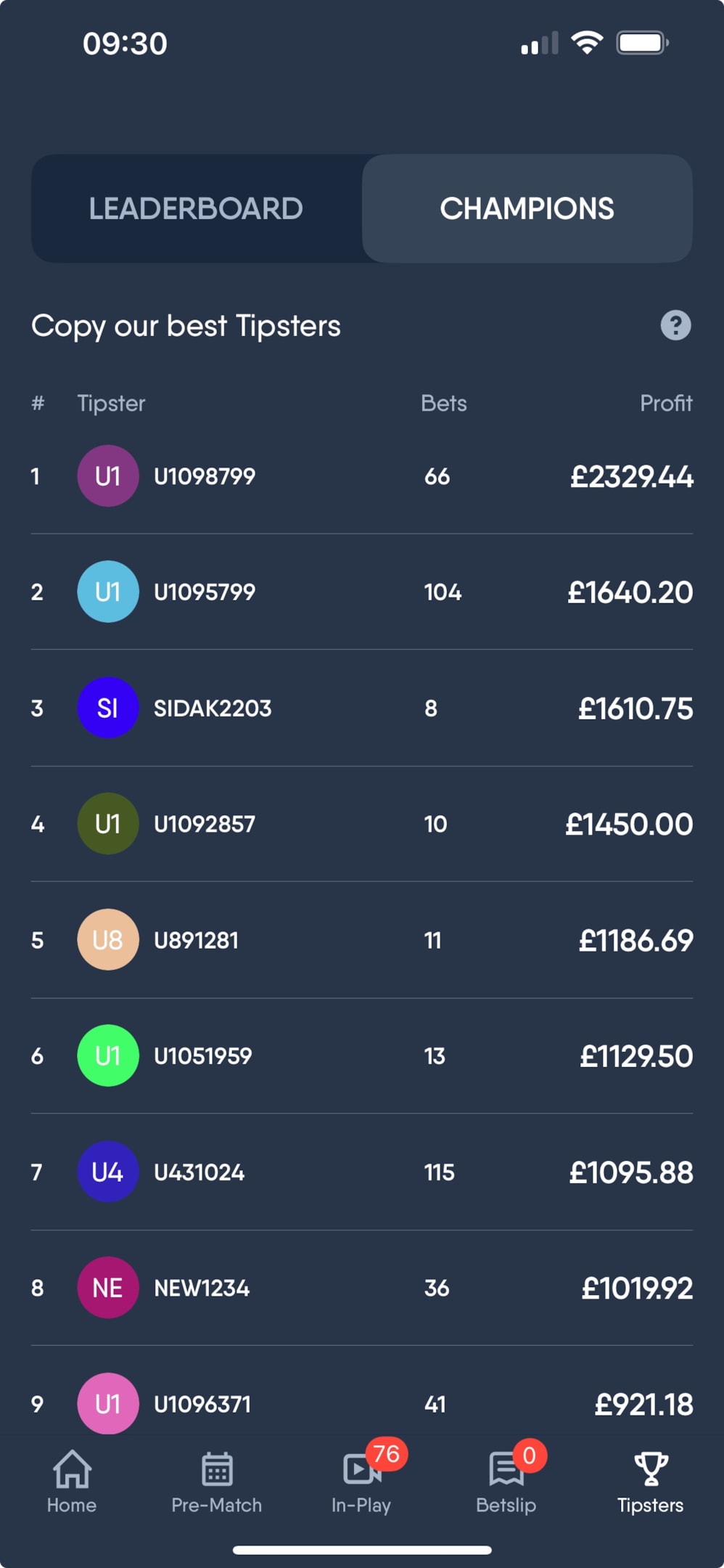This screenshot has height=1568, width=724.
Task: Open tipster U891281's details
Action: (x=362, y=940)
